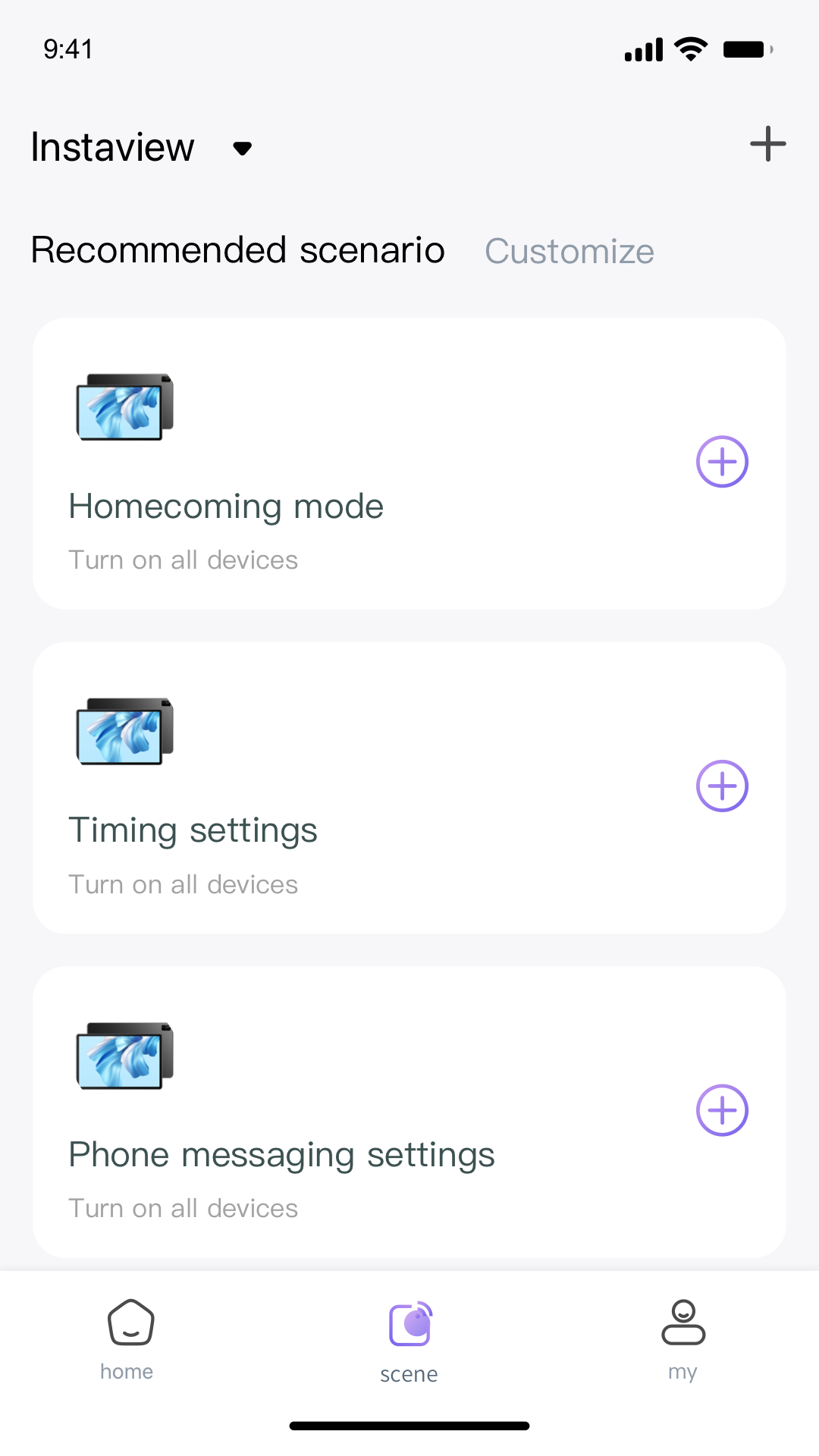Add the Phone messaging settings scenario
The height and width of the screenshot is (1456, 819).
[x=722, y=1111]
